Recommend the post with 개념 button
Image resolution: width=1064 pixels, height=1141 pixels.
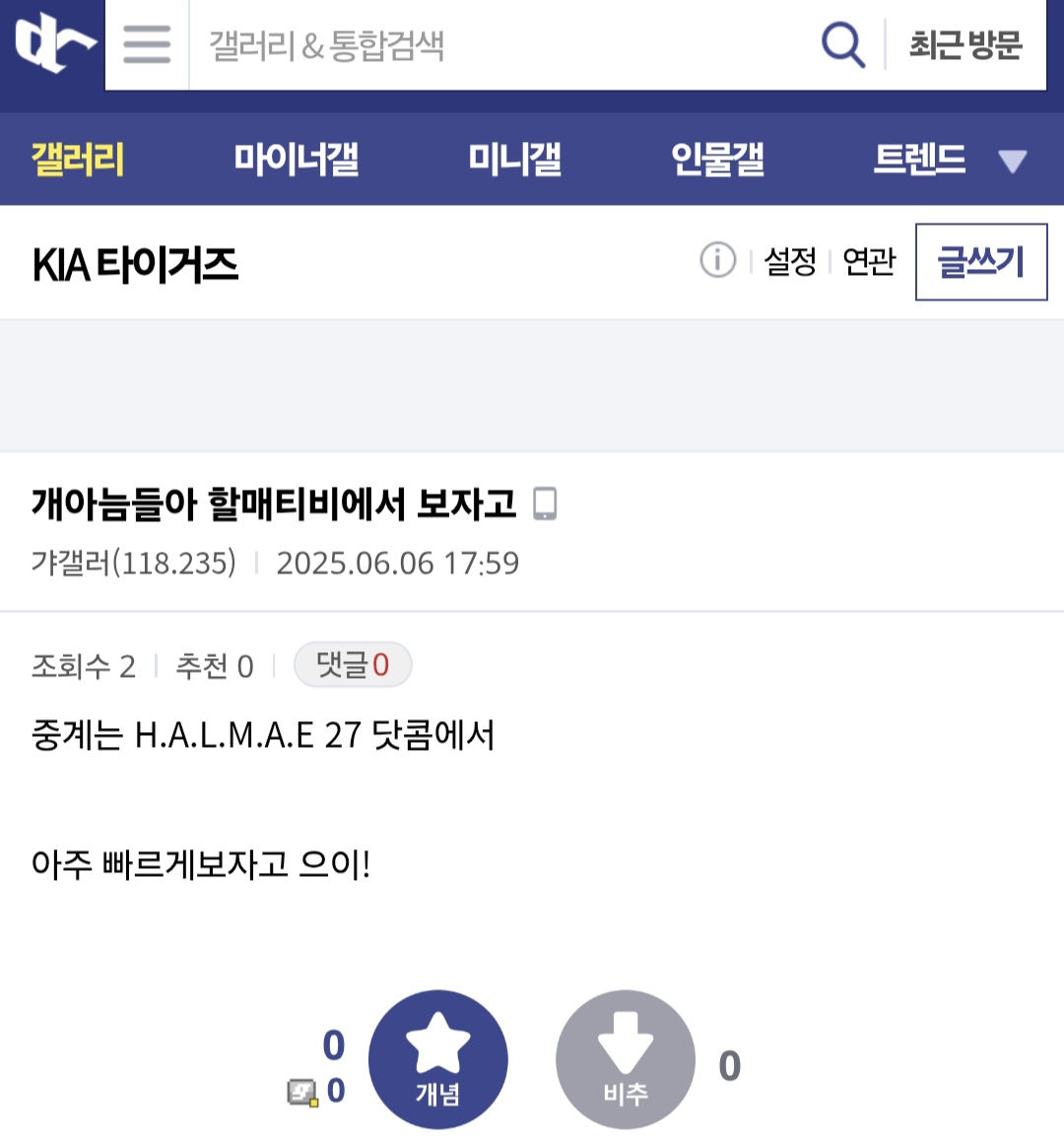point(437,1059)
